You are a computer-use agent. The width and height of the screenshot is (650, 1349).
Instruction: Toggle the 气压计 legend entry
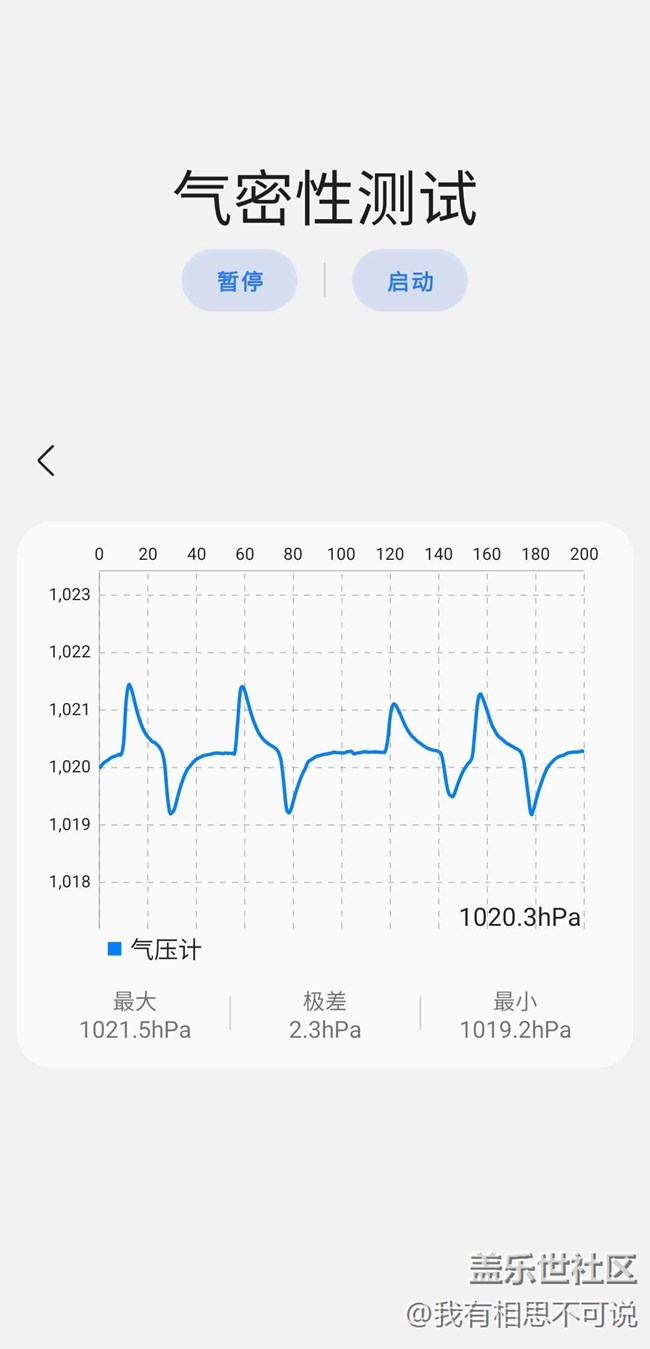click(154, 949)
